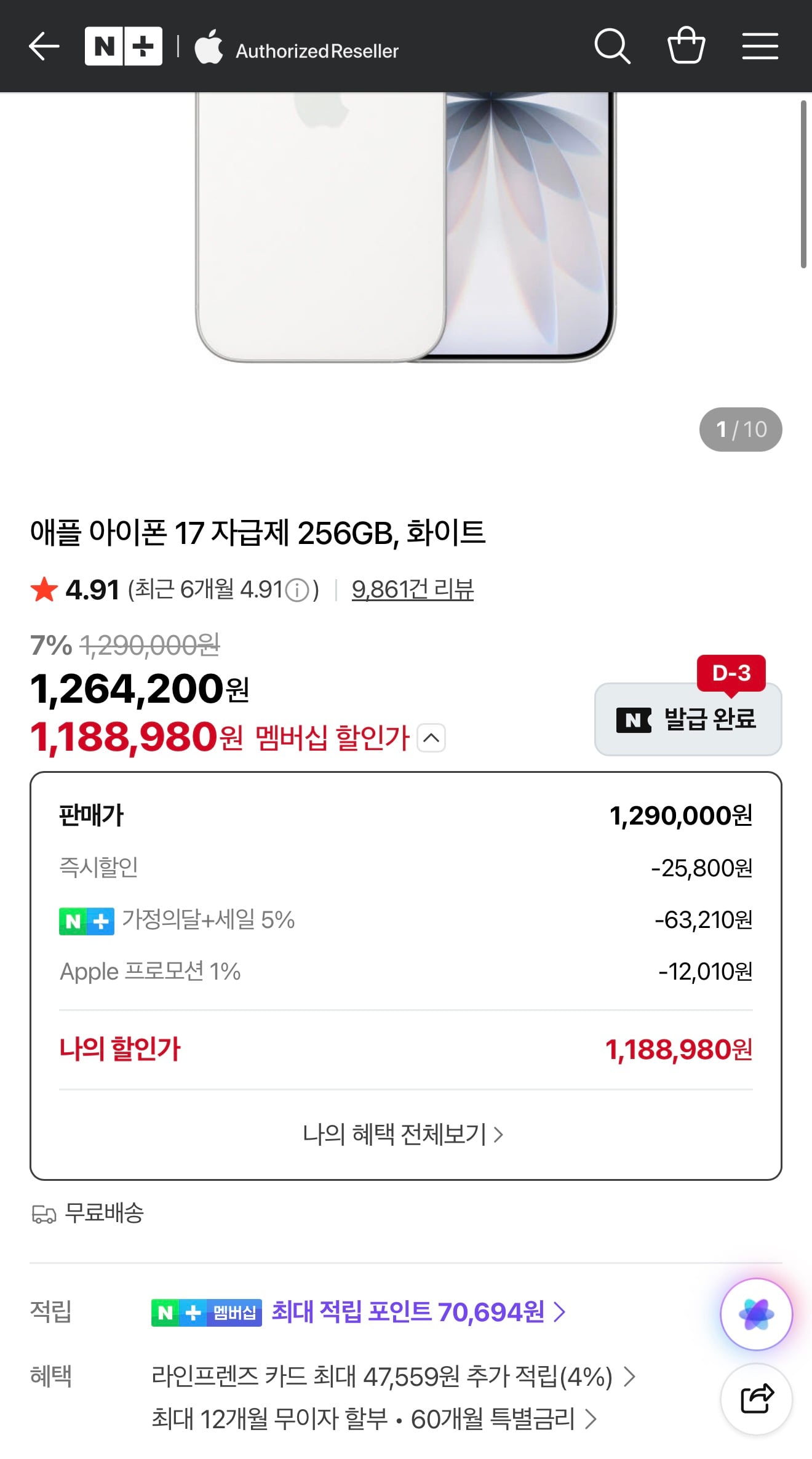Open the search icon in the top bar

[612, 46]
